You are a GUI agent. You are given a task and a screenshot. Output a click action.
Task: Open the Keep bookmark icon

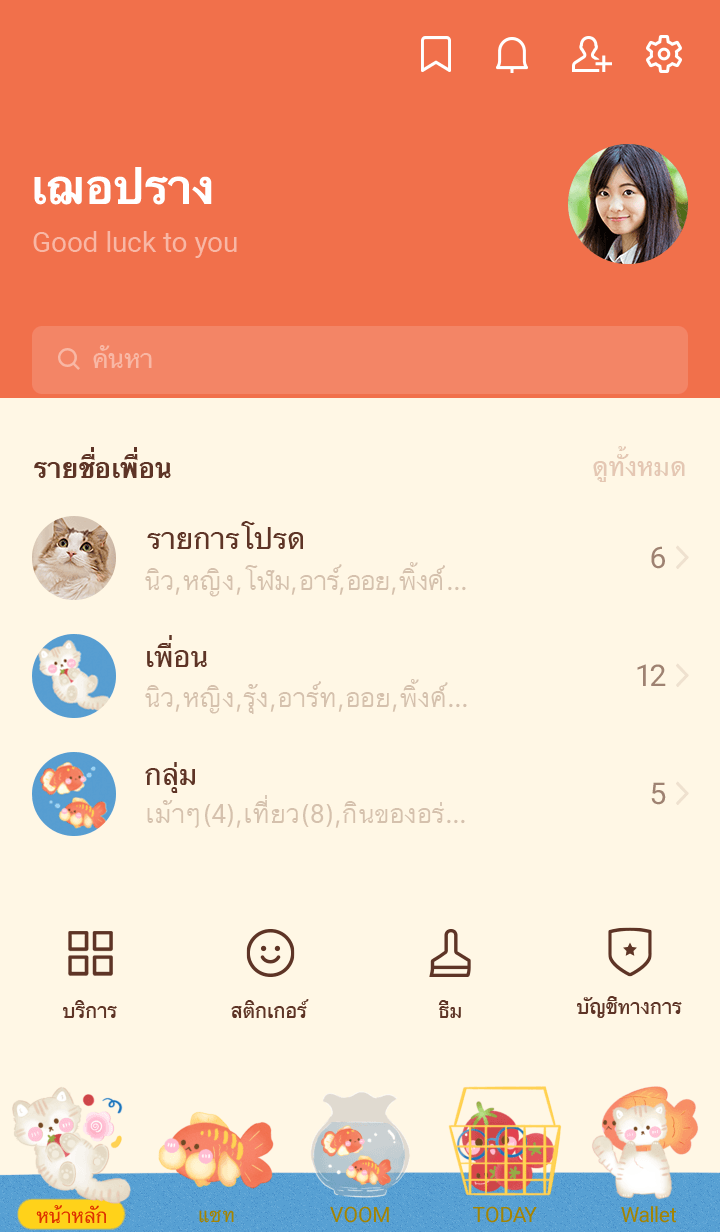pyautogui.click(x=435, y=55)
